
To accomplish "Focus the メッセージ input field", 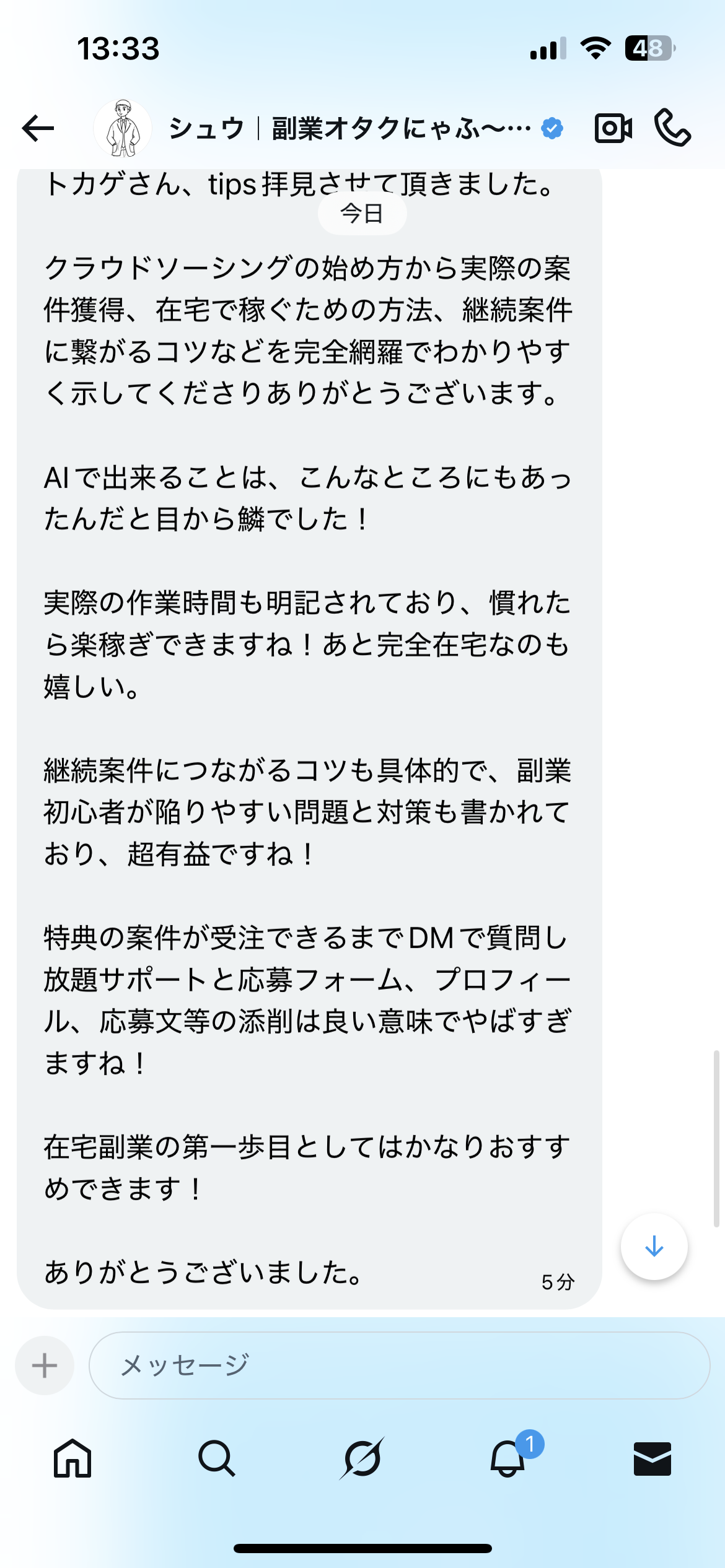I will tap(399, 1365).
